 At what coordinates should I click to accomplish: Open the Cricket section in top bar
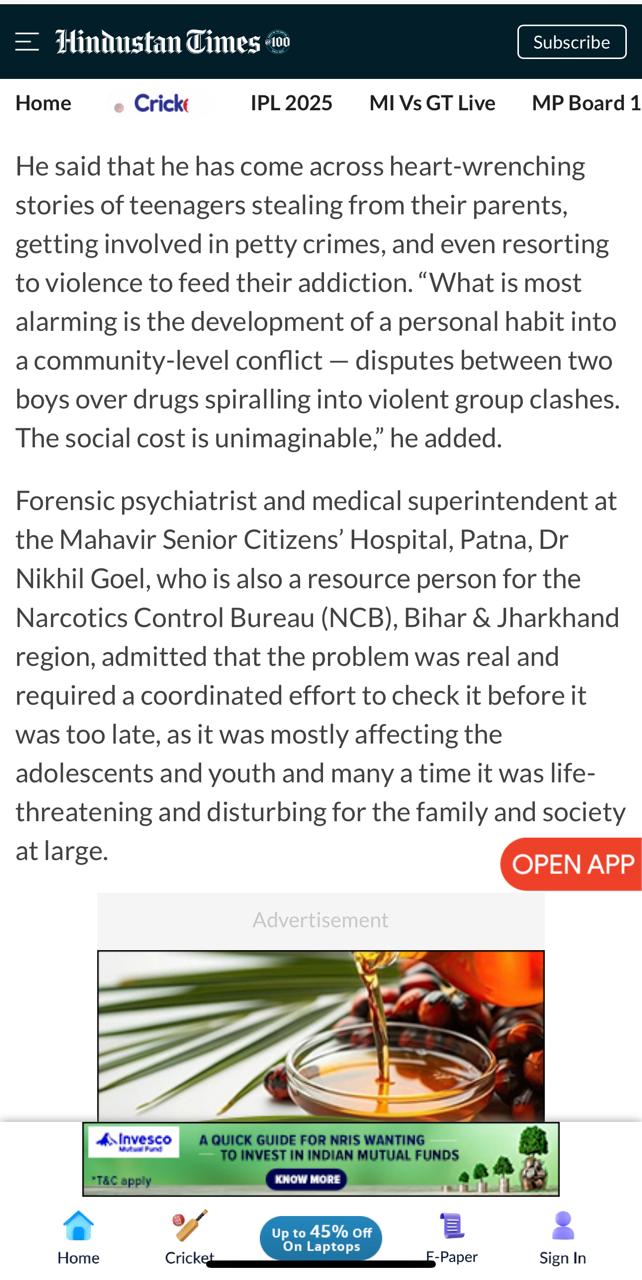(x=160, y=103)
